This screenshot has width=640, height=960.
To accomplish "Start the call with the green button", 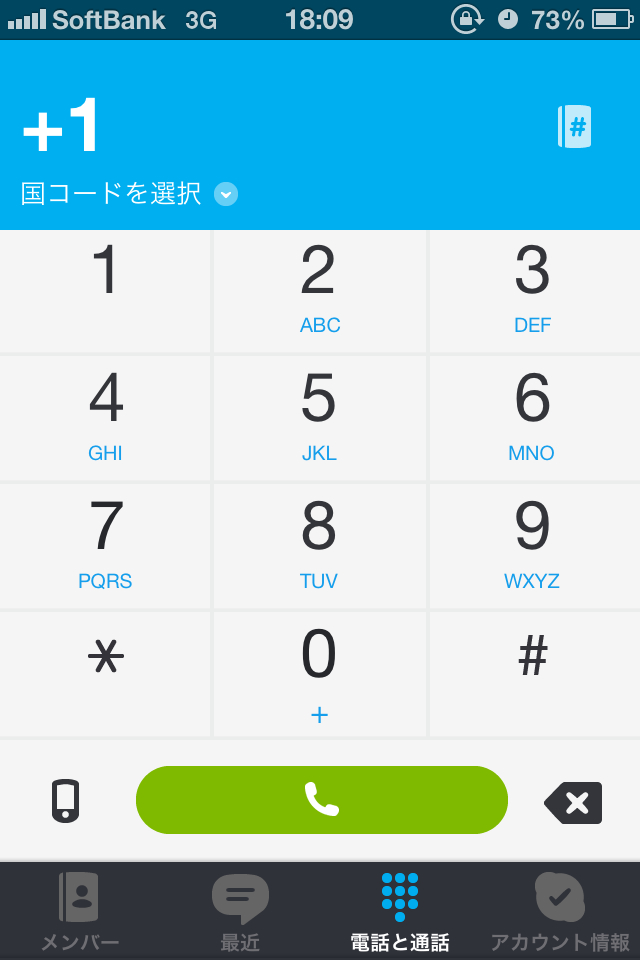I will coord(321,800).
